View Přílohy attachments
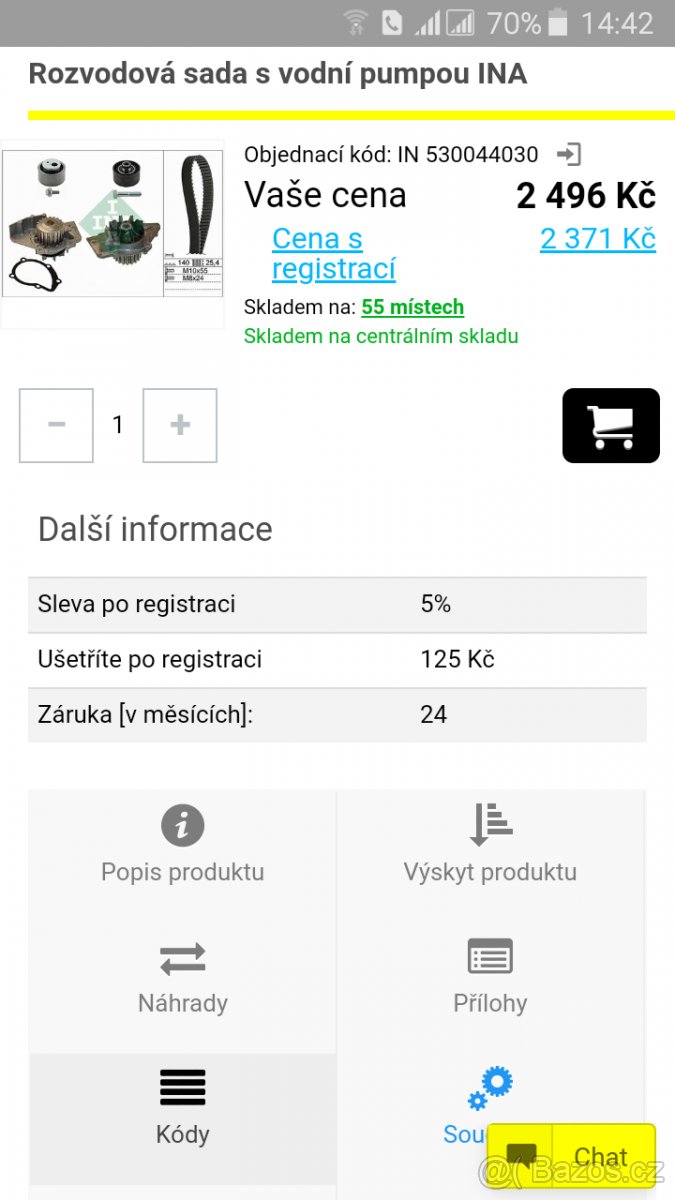 pos(490,977)
